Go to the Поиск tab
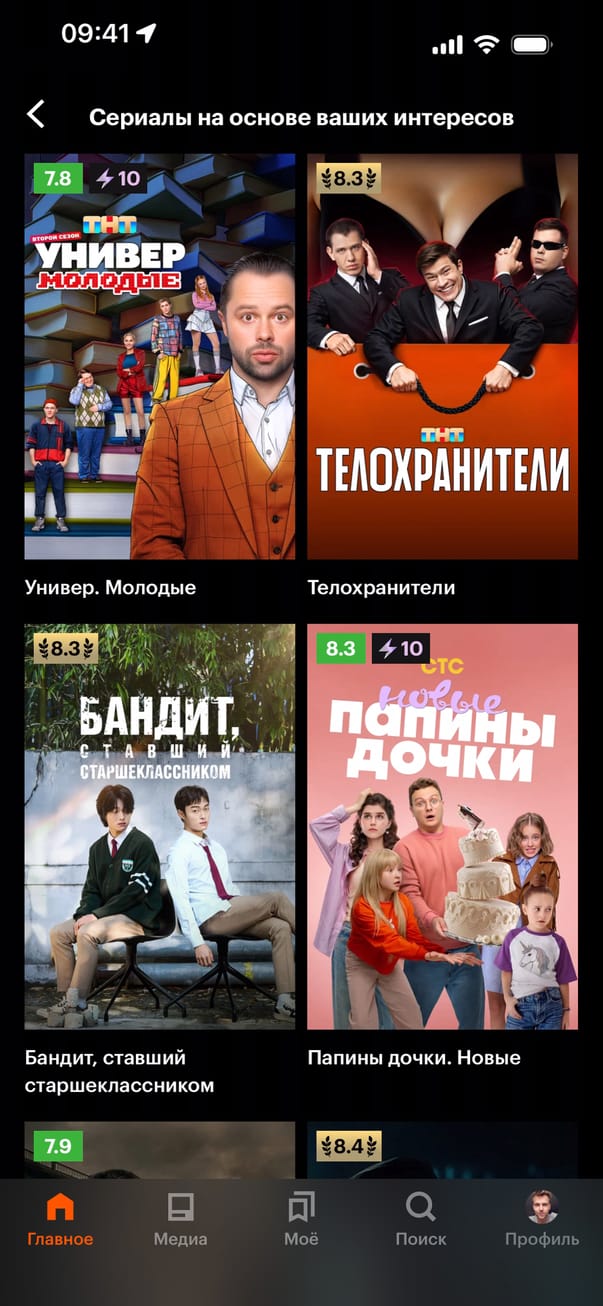Image resolution: width=603 pixels, height=1306 pixels. point(421,1220)
